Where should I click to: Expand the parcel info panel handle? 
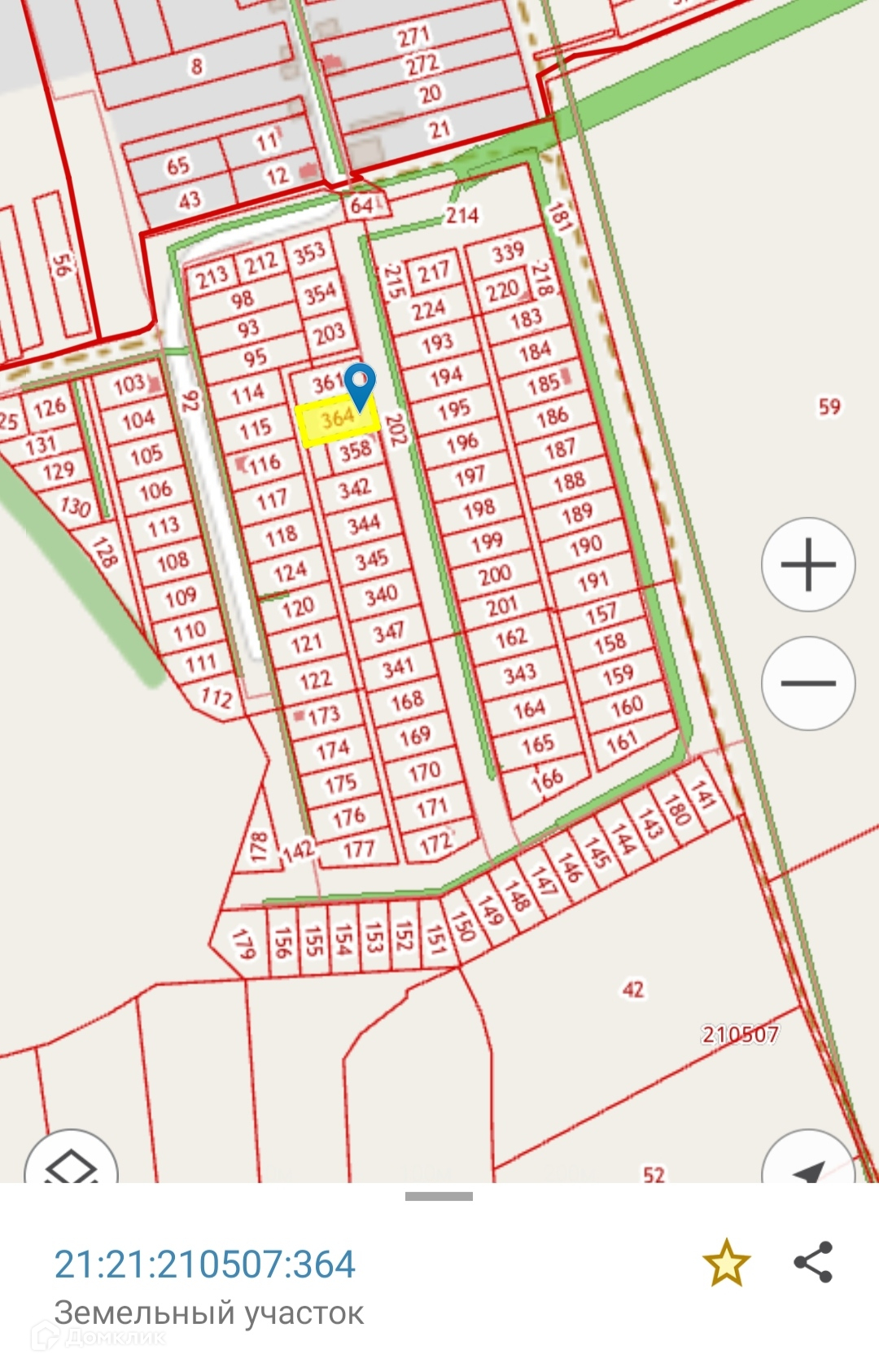[x=439, y=1196]
